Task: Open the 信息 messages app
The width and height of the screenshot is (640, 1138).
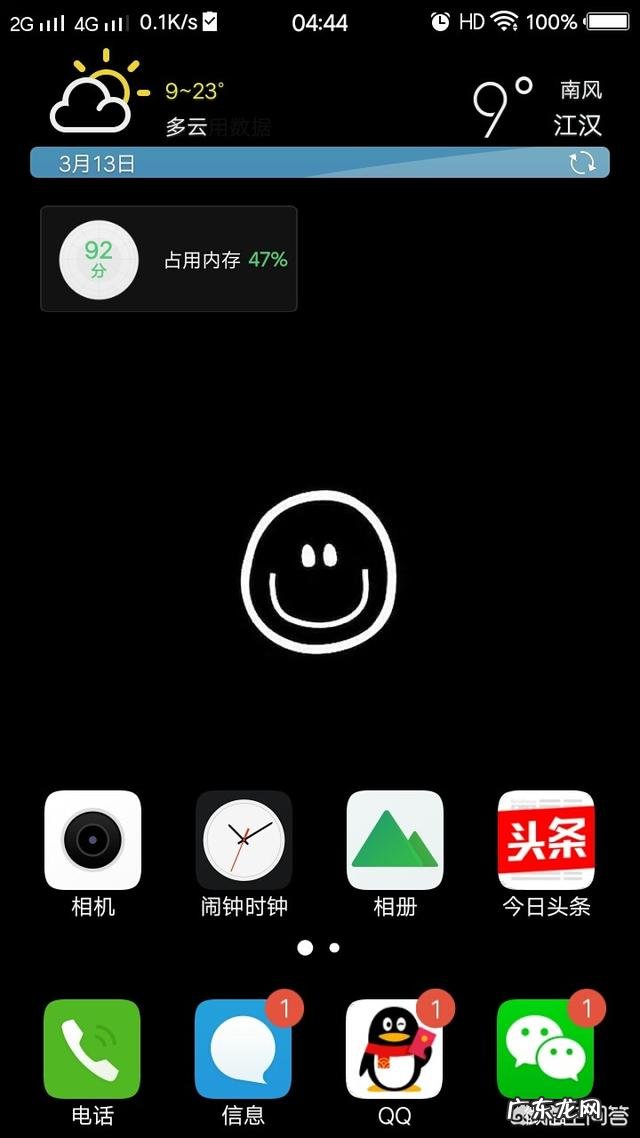Action: coord(243,1048)
